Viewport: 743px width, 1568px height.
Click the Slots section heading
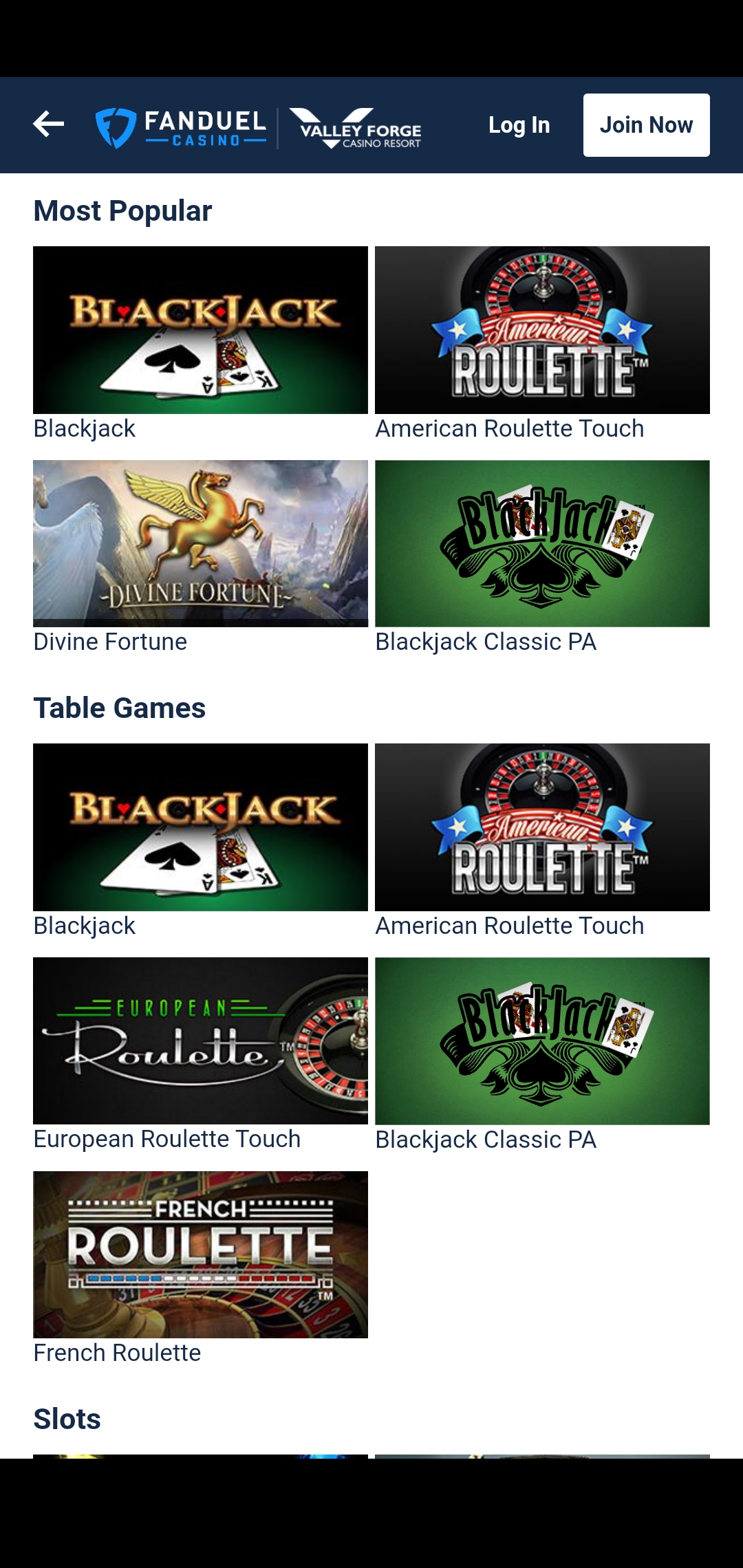click(67, 1418)
